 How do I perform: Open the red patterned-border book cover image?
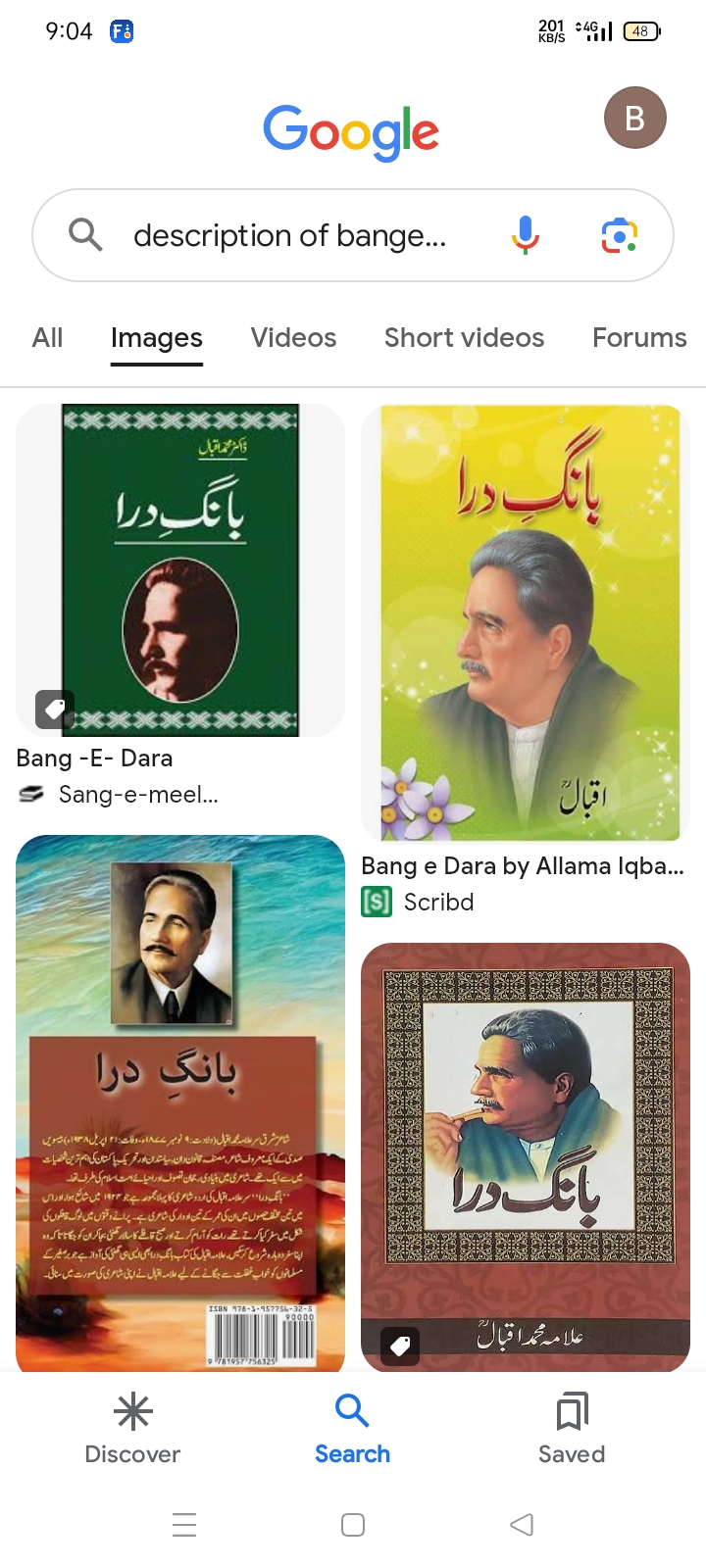[526, 1156]
